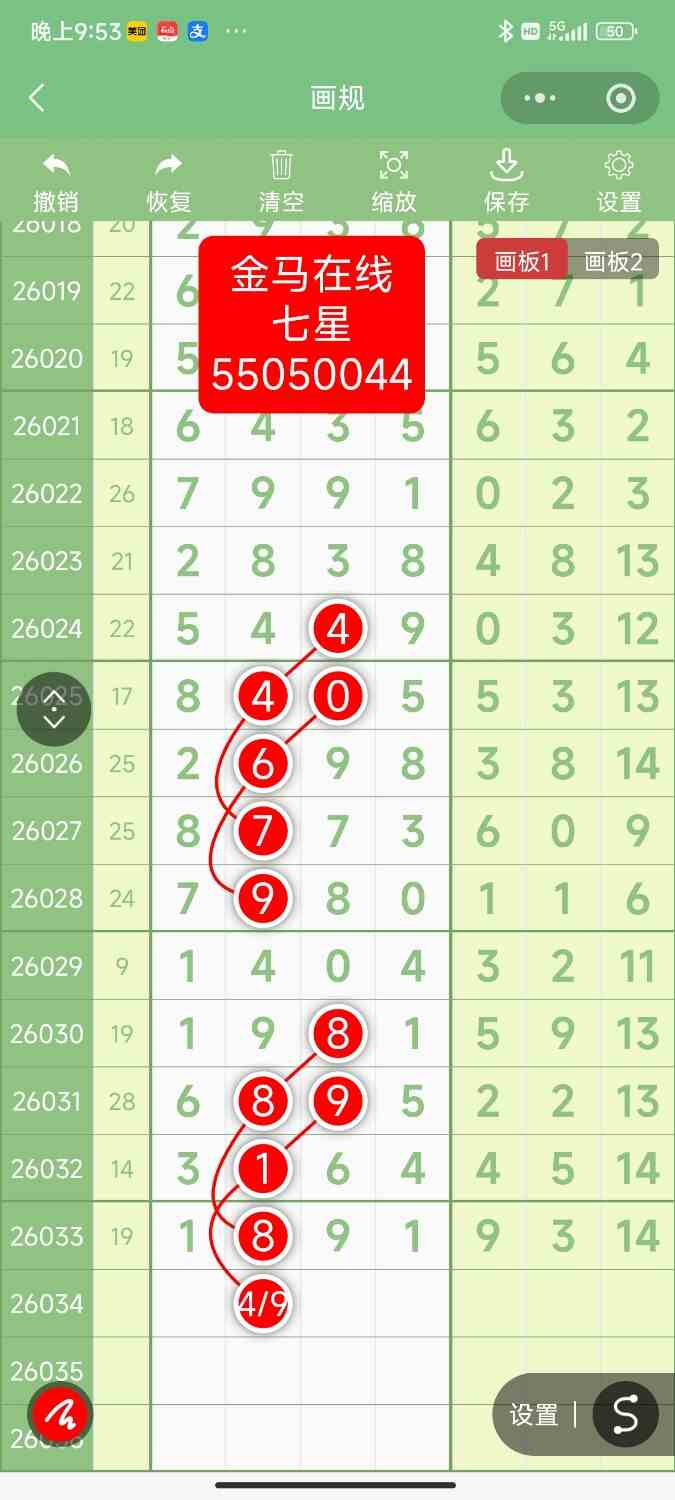Undo the last drawing with 撤销
The width and height of the screenshot is (675, 1500).
(x=56, y=182)
